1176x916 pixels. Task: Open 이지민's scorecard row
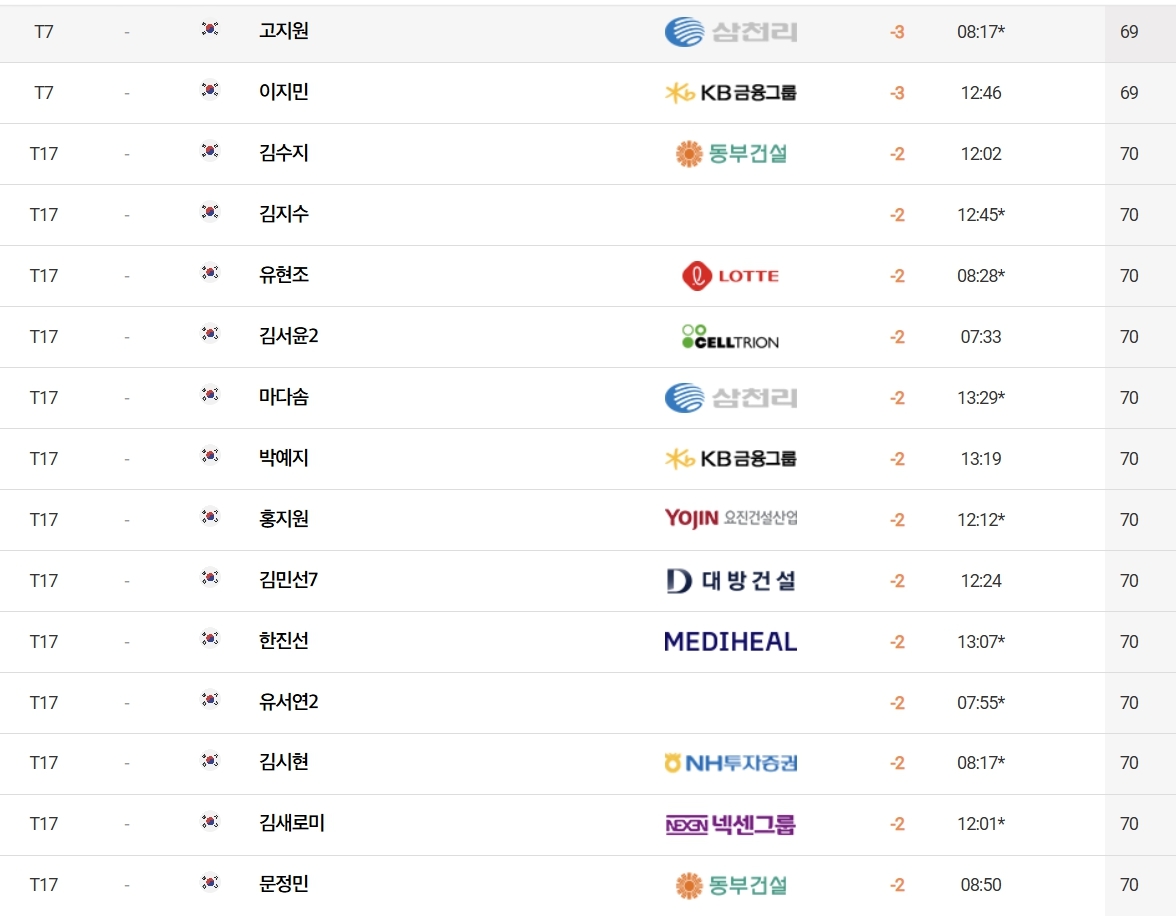[588, 93]
